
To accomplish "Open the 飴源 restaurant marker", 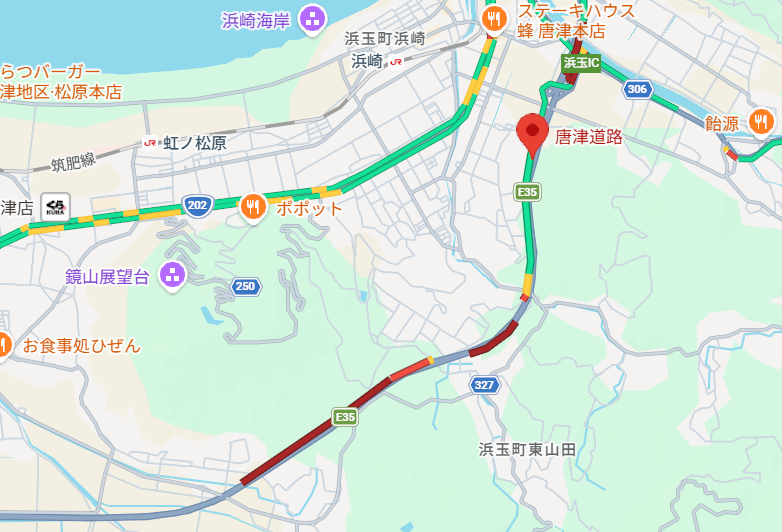I will tap(761, 121).
